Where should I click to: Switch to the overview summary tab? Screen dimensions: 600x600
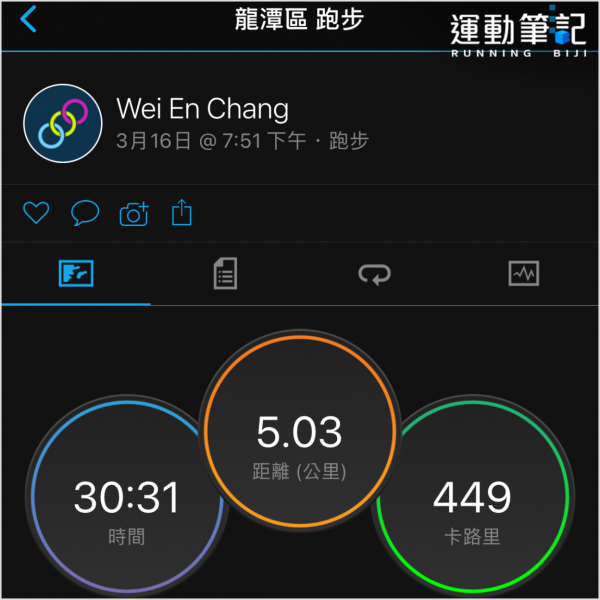click(76, 273)
